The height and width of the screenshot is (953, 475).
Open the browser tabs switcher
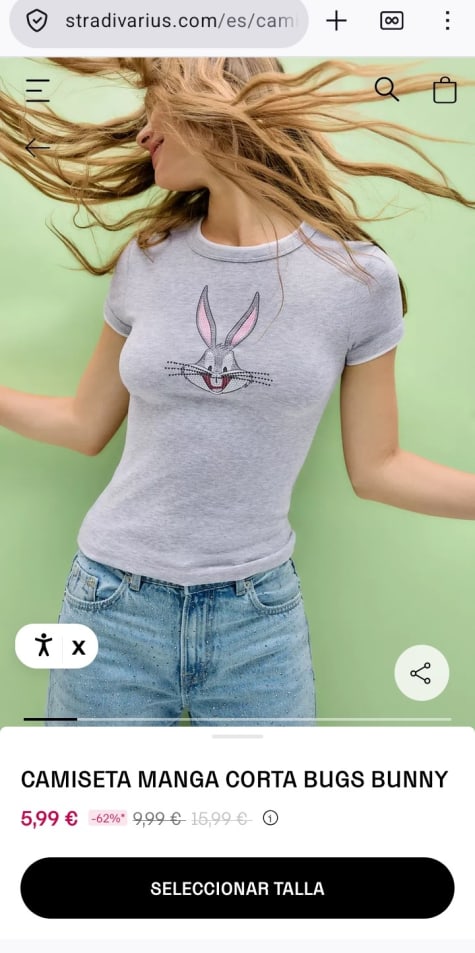[392, 21]
